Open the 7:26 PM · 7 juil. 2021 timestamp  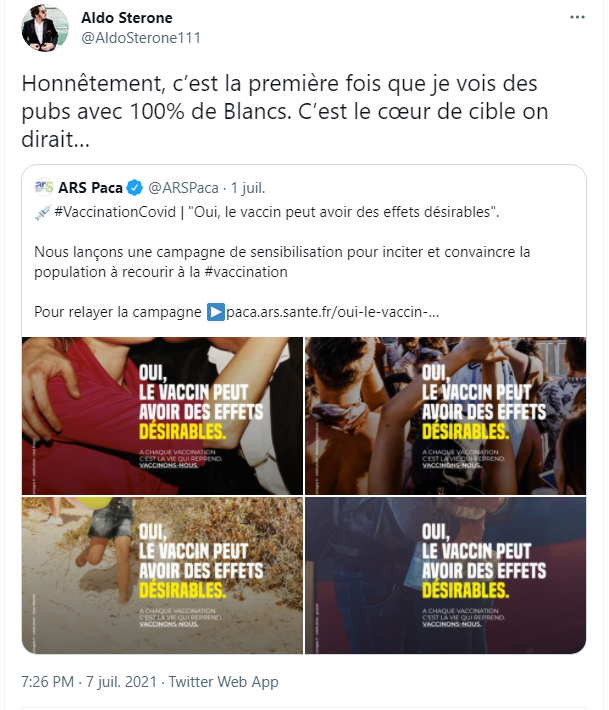coord(89,682)
